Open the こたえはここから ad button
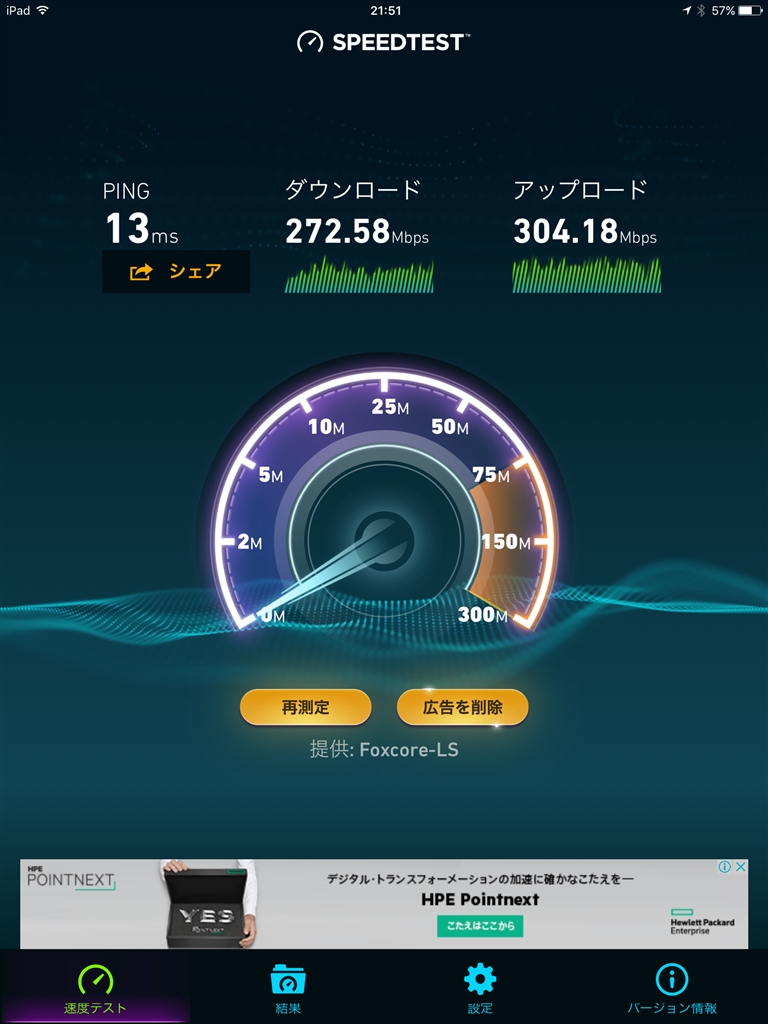Image resolution: width=768 pixels, height=1024 pixels. tap(480, 926)
